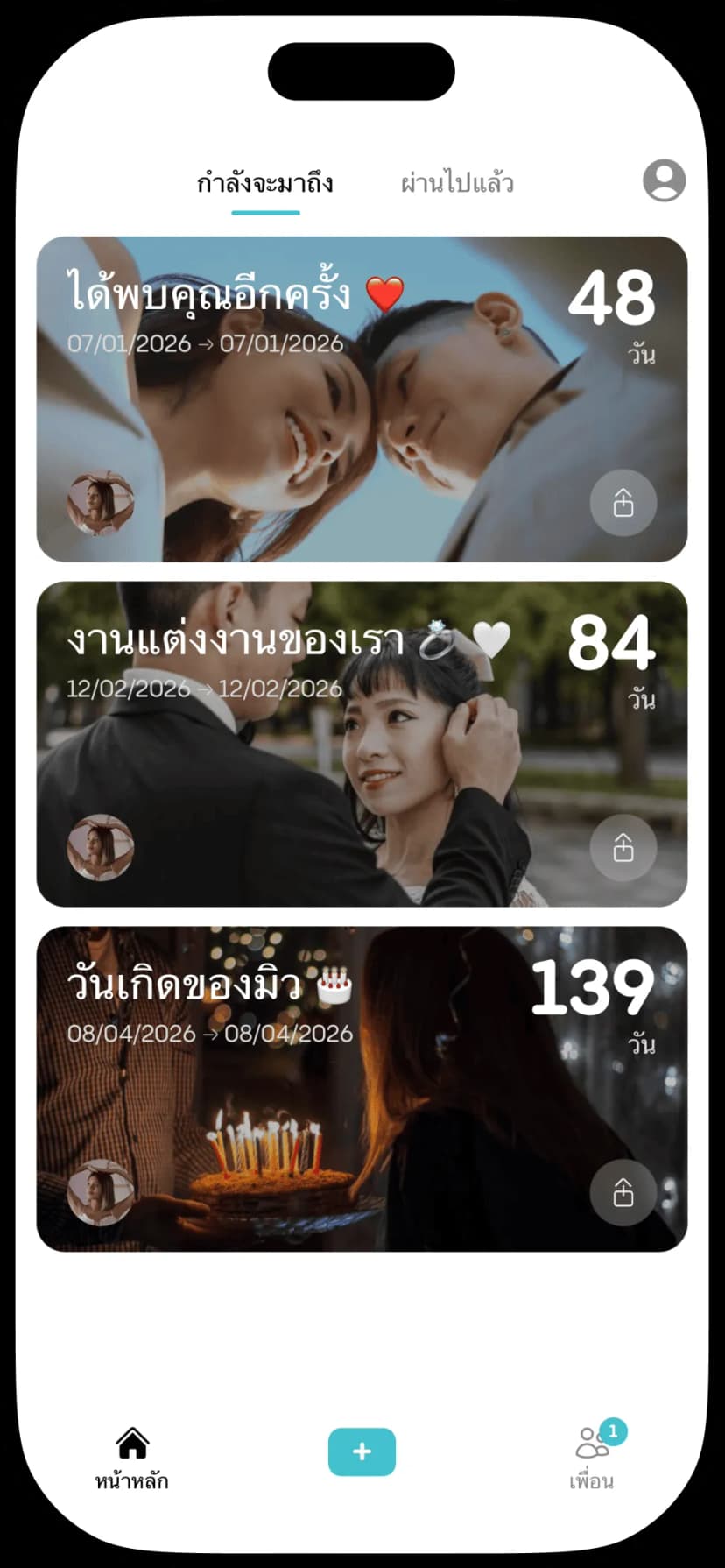
Task: Tap the avatar thumbnail on the birthday card
Action: (100, 1192)
